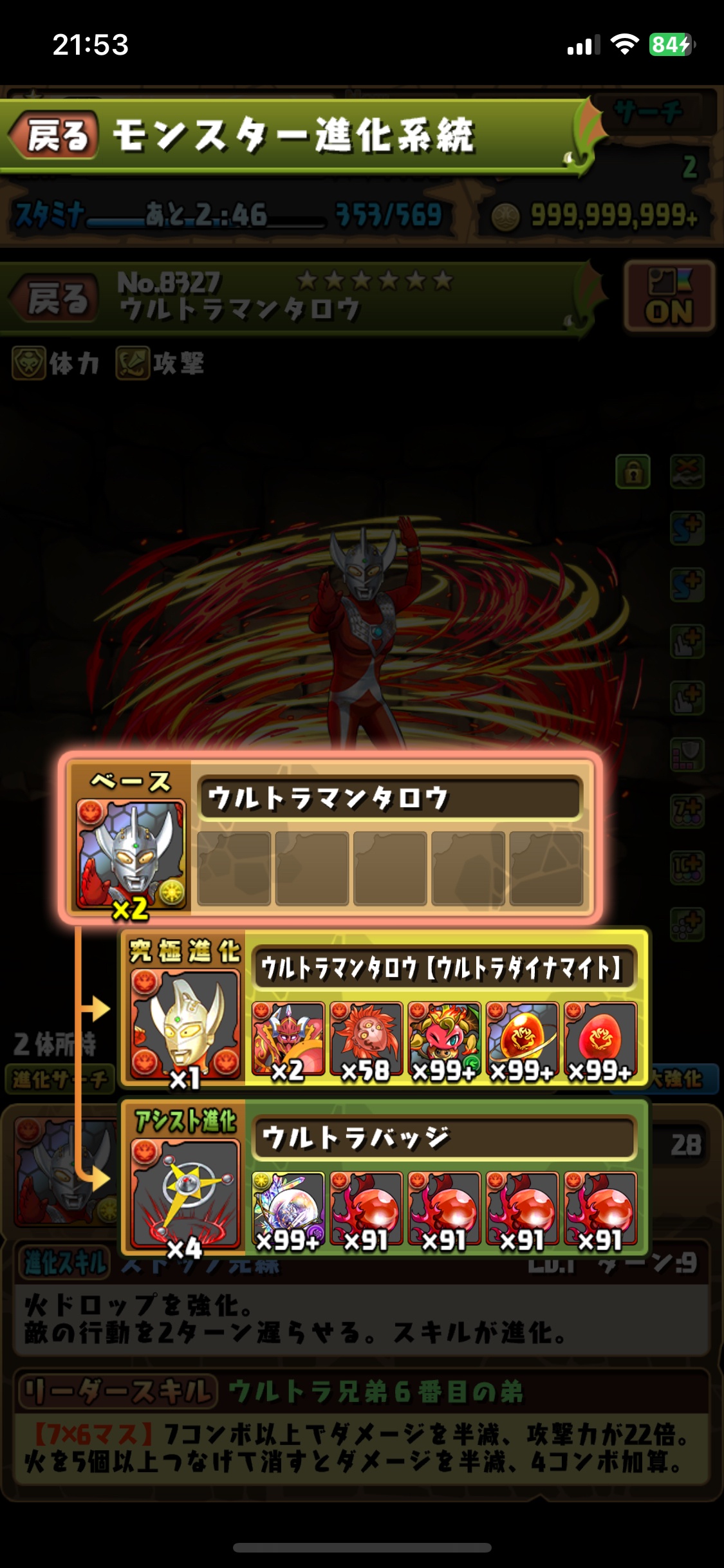724x1568 pixels.
Task: Tap the x2 evolution material icon
Action: pos(288,1039)
